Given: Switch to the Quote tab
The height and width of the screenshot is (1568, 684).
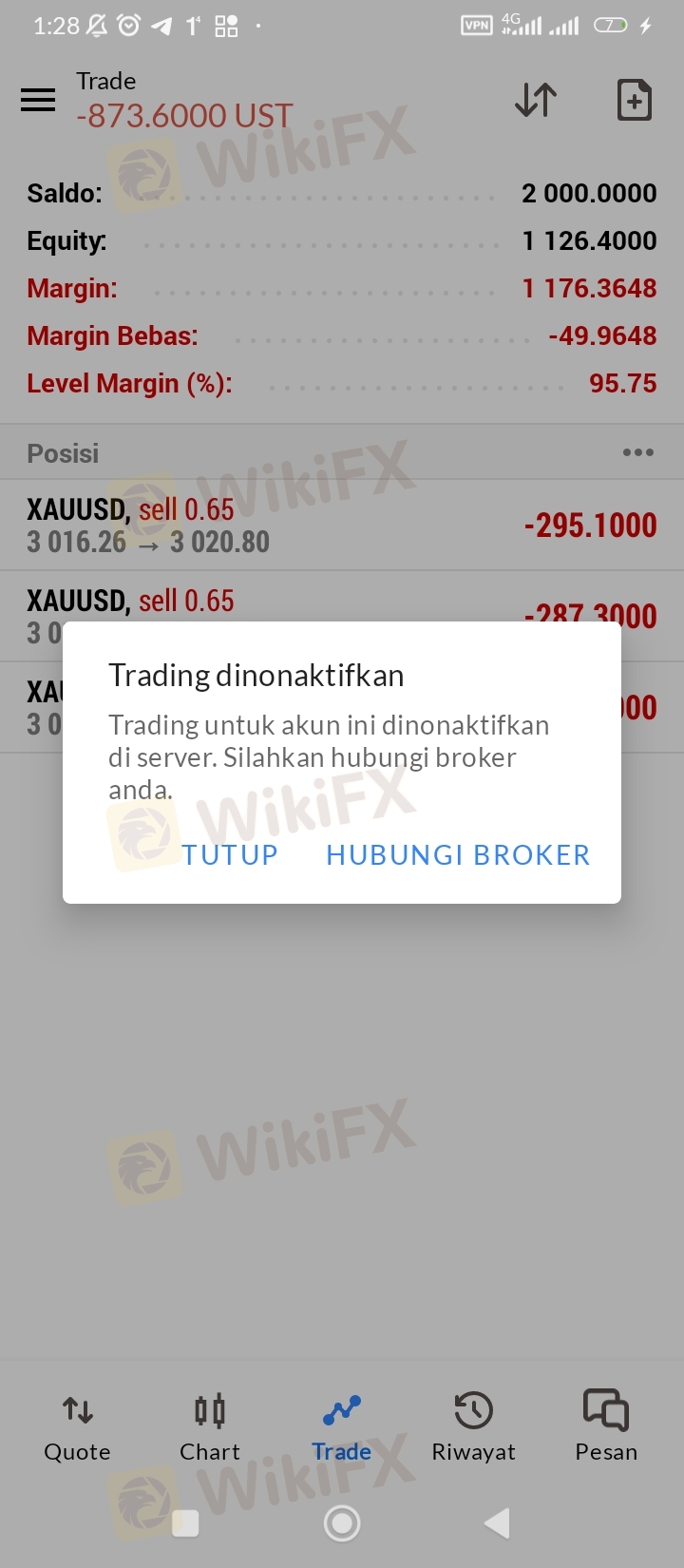Looking at the screenshot, I should pos(77,1427).
